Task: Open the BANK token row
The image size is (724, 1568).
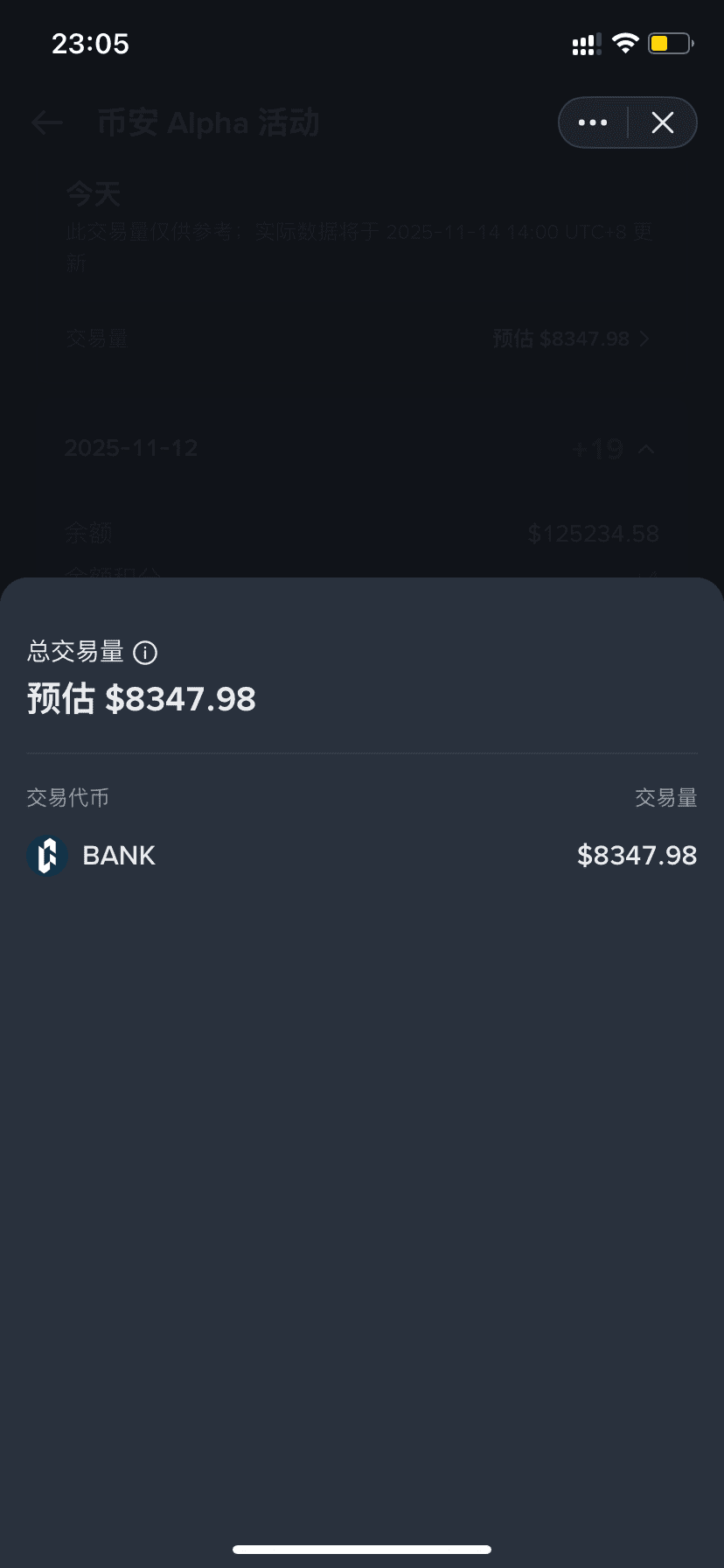Action: click(x=361, y=855)
